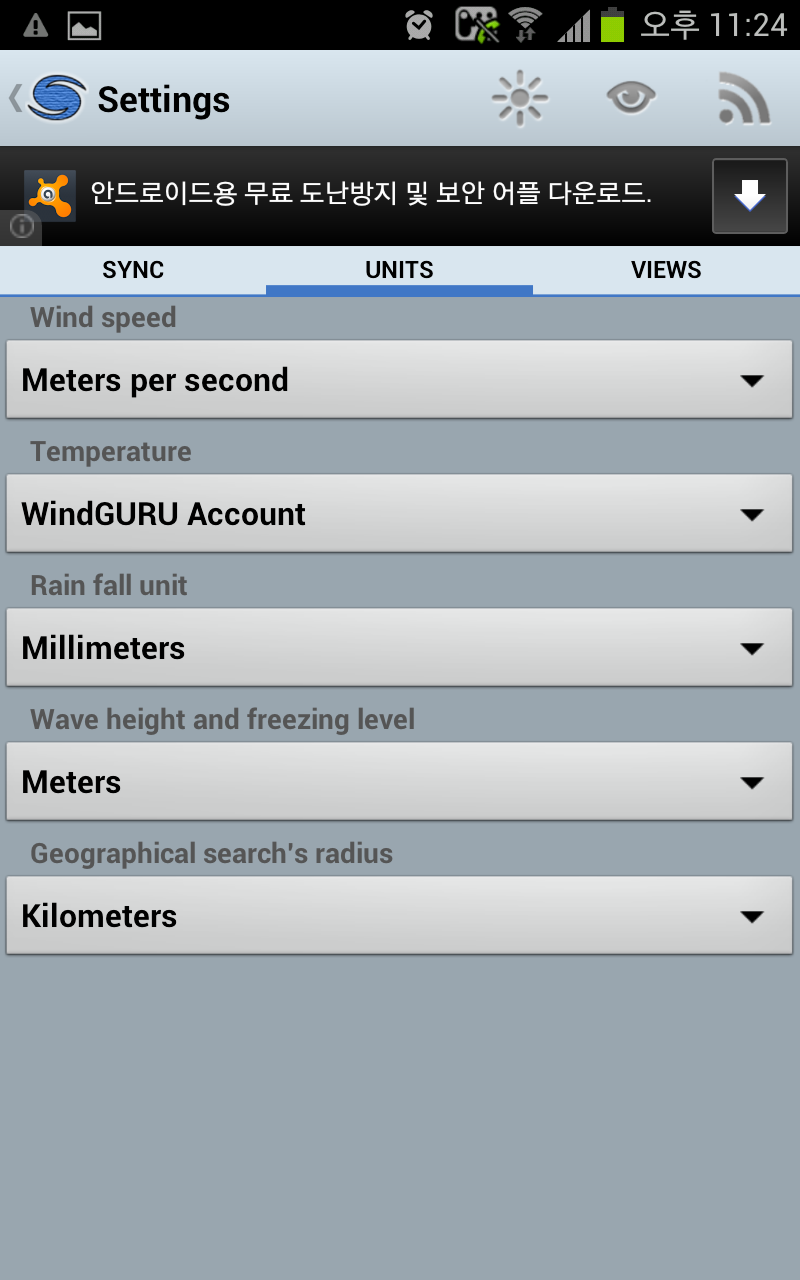Change the Temperature unit dropdown

coord(399,513)
